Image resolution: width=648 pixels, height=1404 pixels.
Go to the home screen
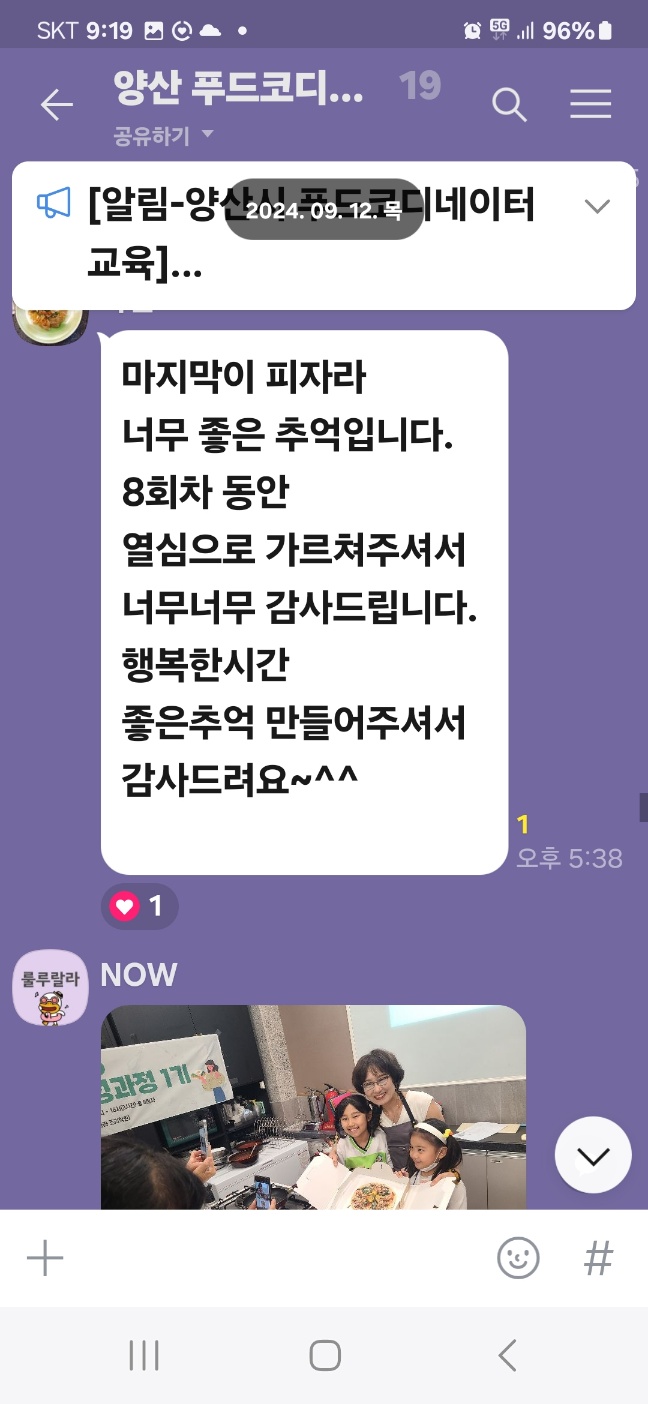(325, 1356)
